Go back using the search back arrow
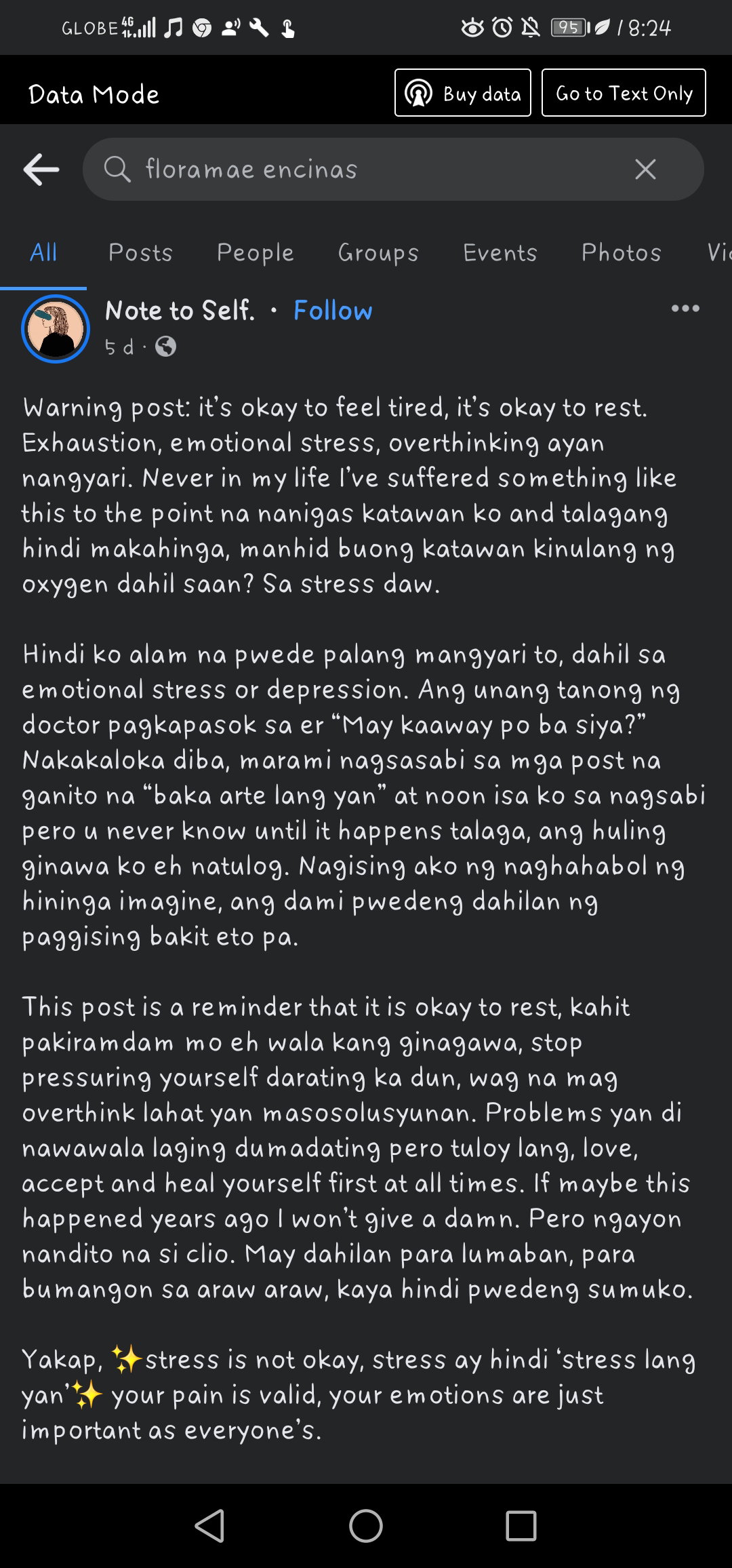This screenshot has width=732, height=1568. tap(41, 169)
